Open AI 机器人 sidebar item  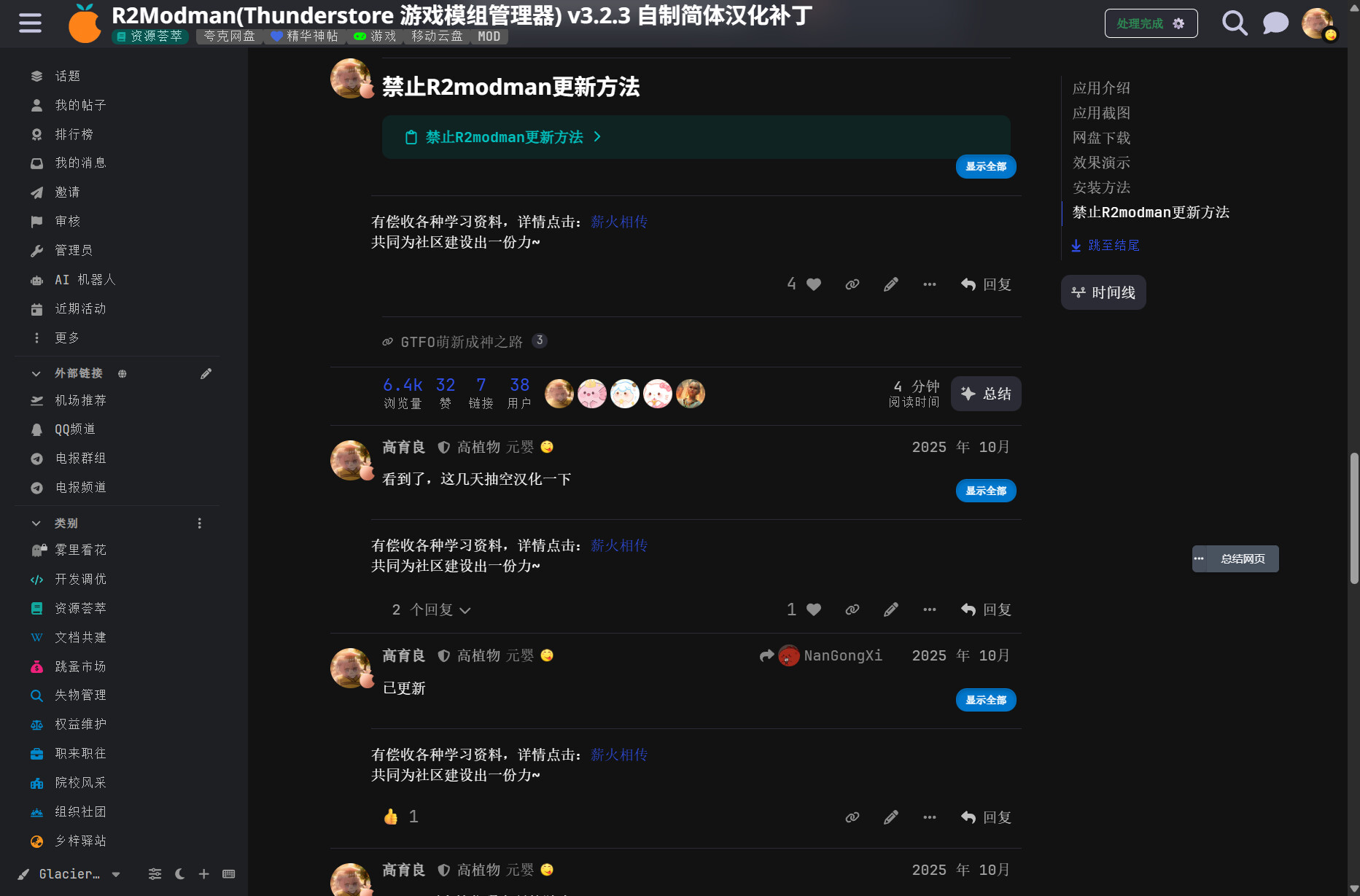pyautogui.click(x=85, y=279)
